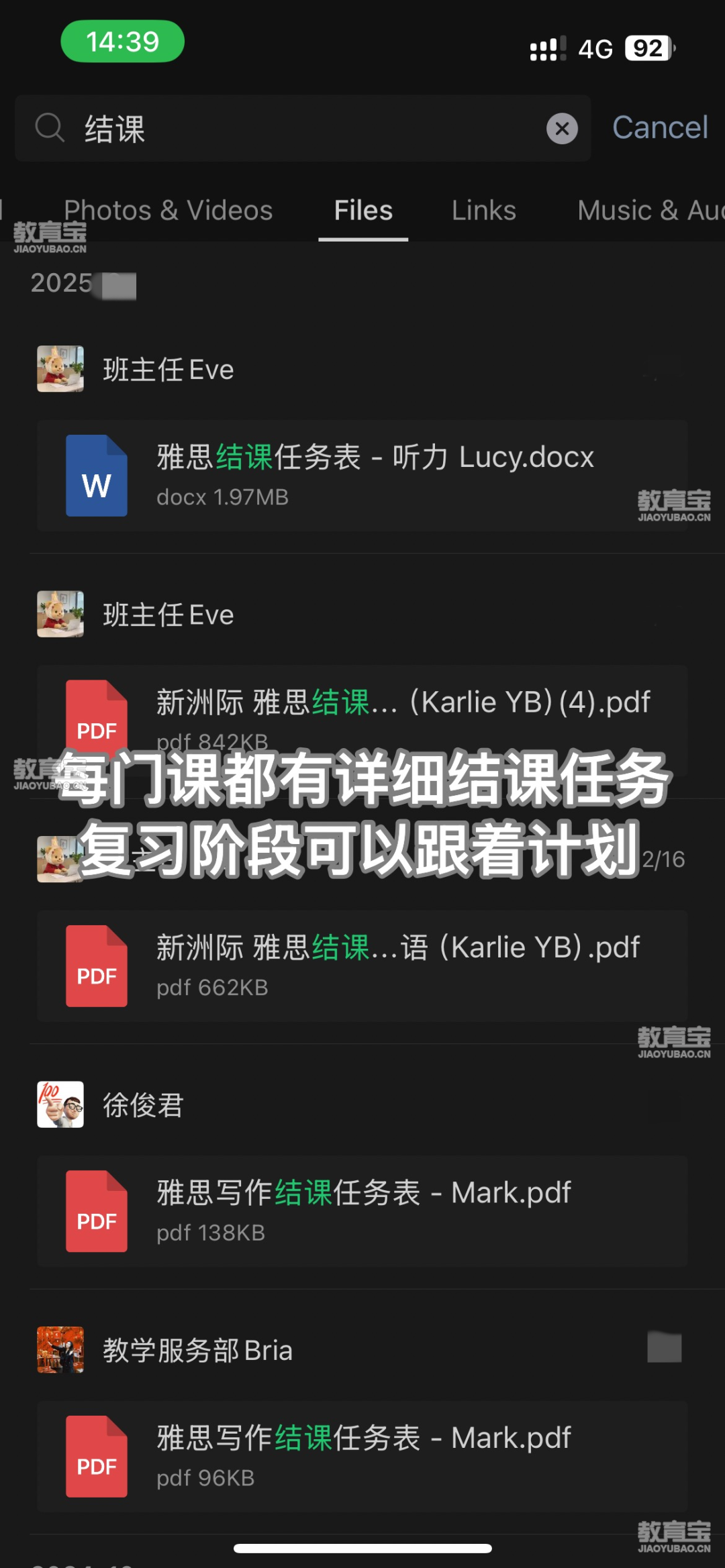Open the 662KB Karlie YB.pdf file
Image resolution: width=725 pixels, height=1568 pixels.
362,966
